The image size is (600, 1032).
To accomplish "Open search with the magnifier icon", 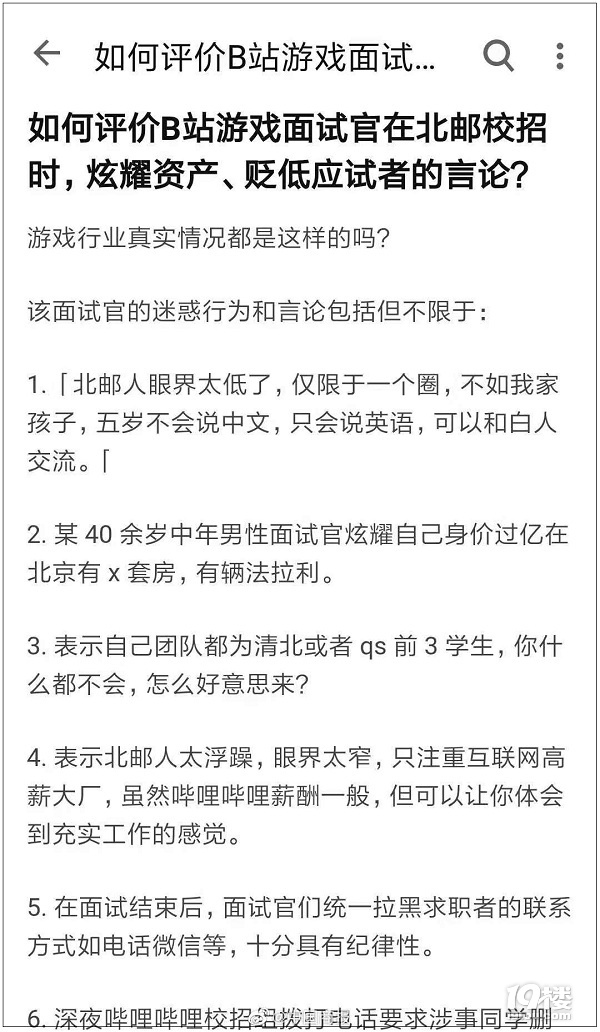I will tap(498, 55).
